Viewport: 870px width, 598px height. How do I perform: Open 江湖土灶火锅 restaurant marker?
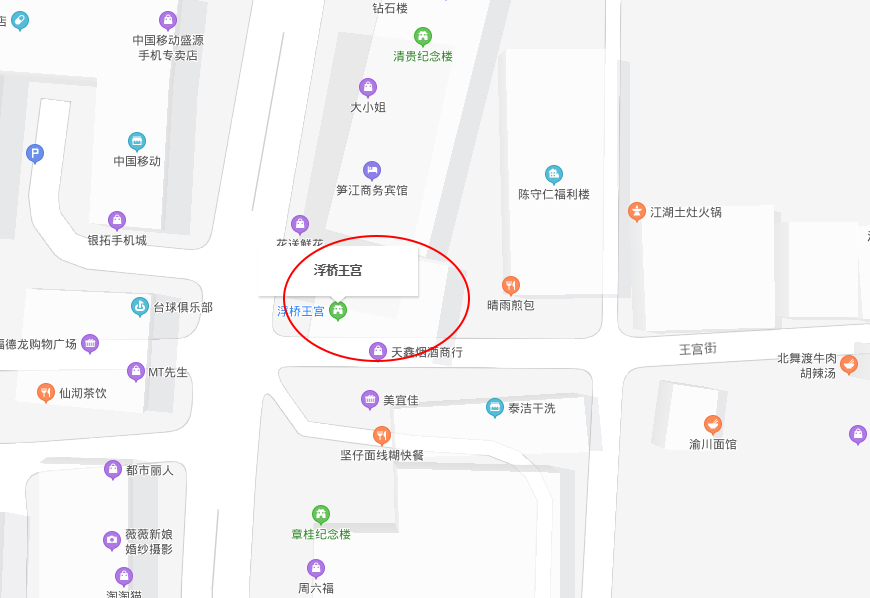(637, 211)
